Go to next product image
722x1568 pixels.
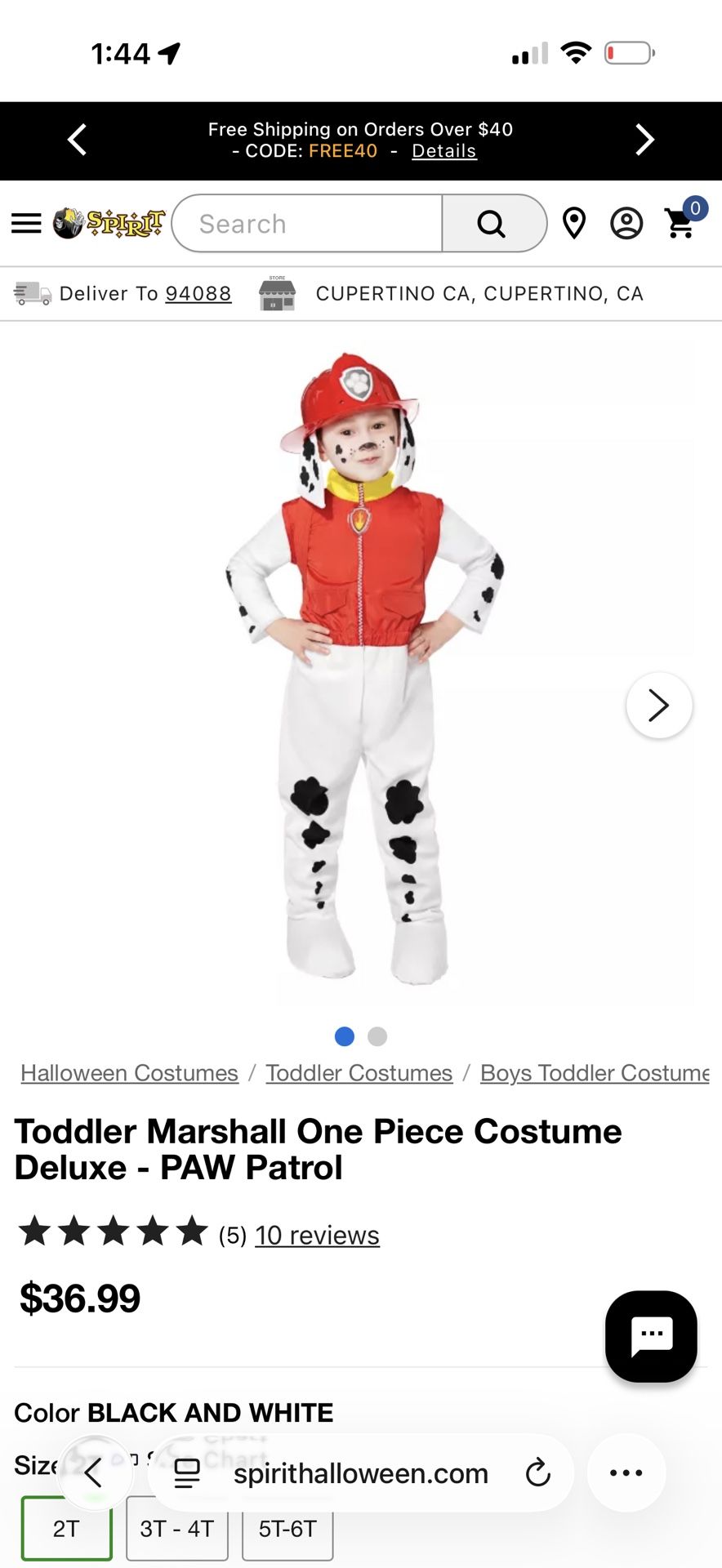tap(658, 705)
